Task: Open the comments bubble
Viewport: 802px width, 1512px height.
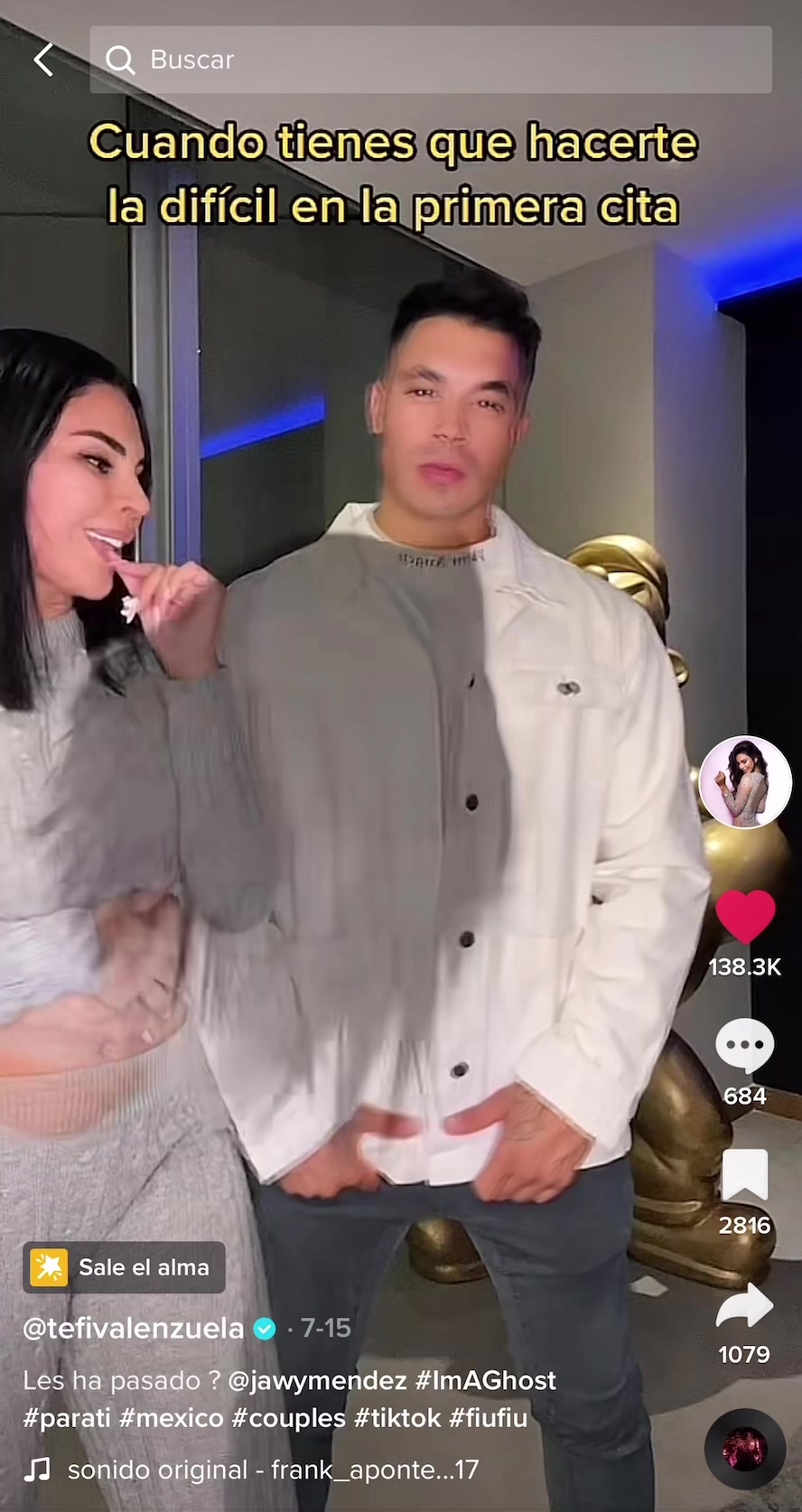Action: [x=744, y=1047]
